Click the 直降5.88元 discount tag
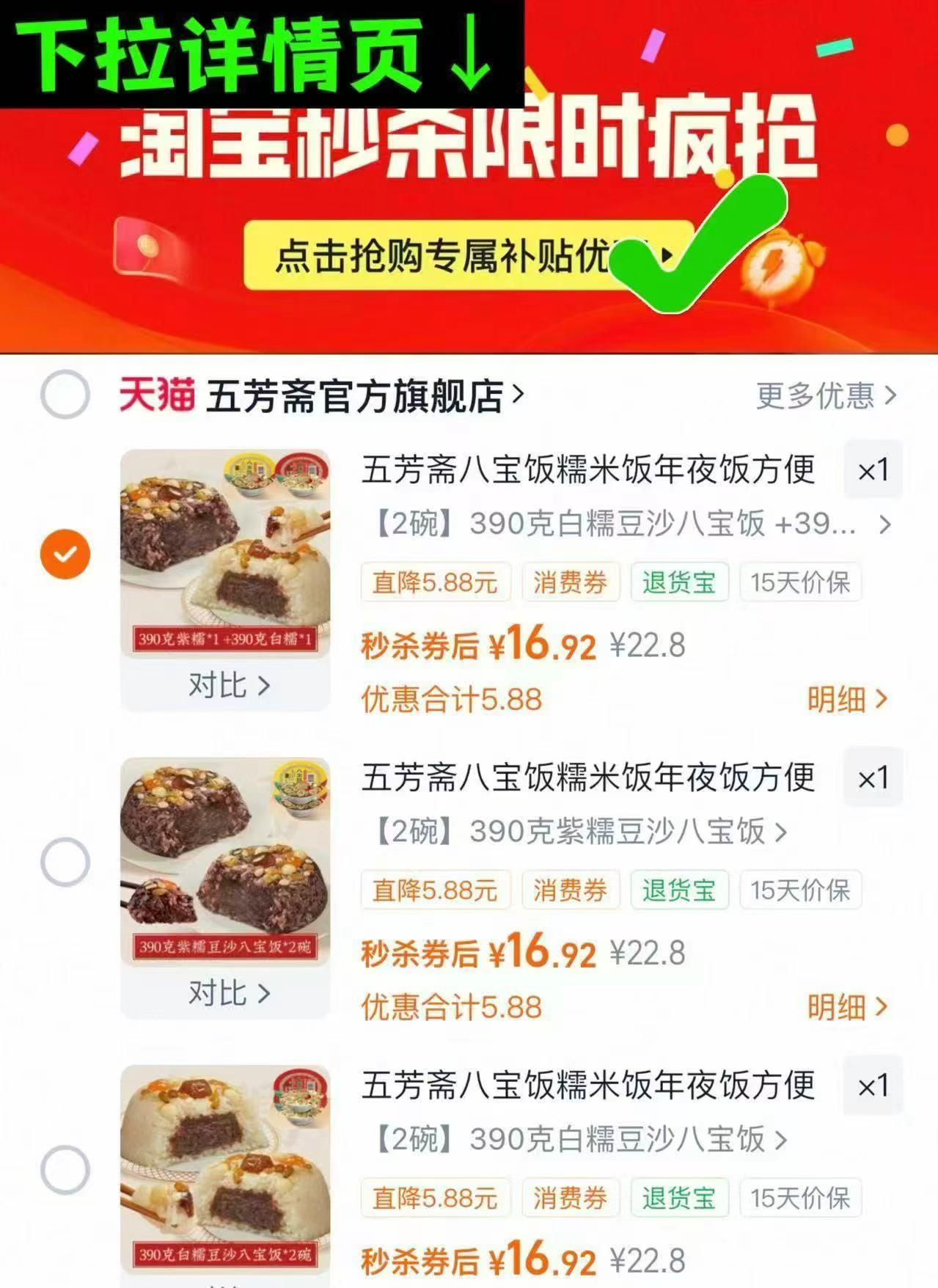 click(x=434, y=582)
